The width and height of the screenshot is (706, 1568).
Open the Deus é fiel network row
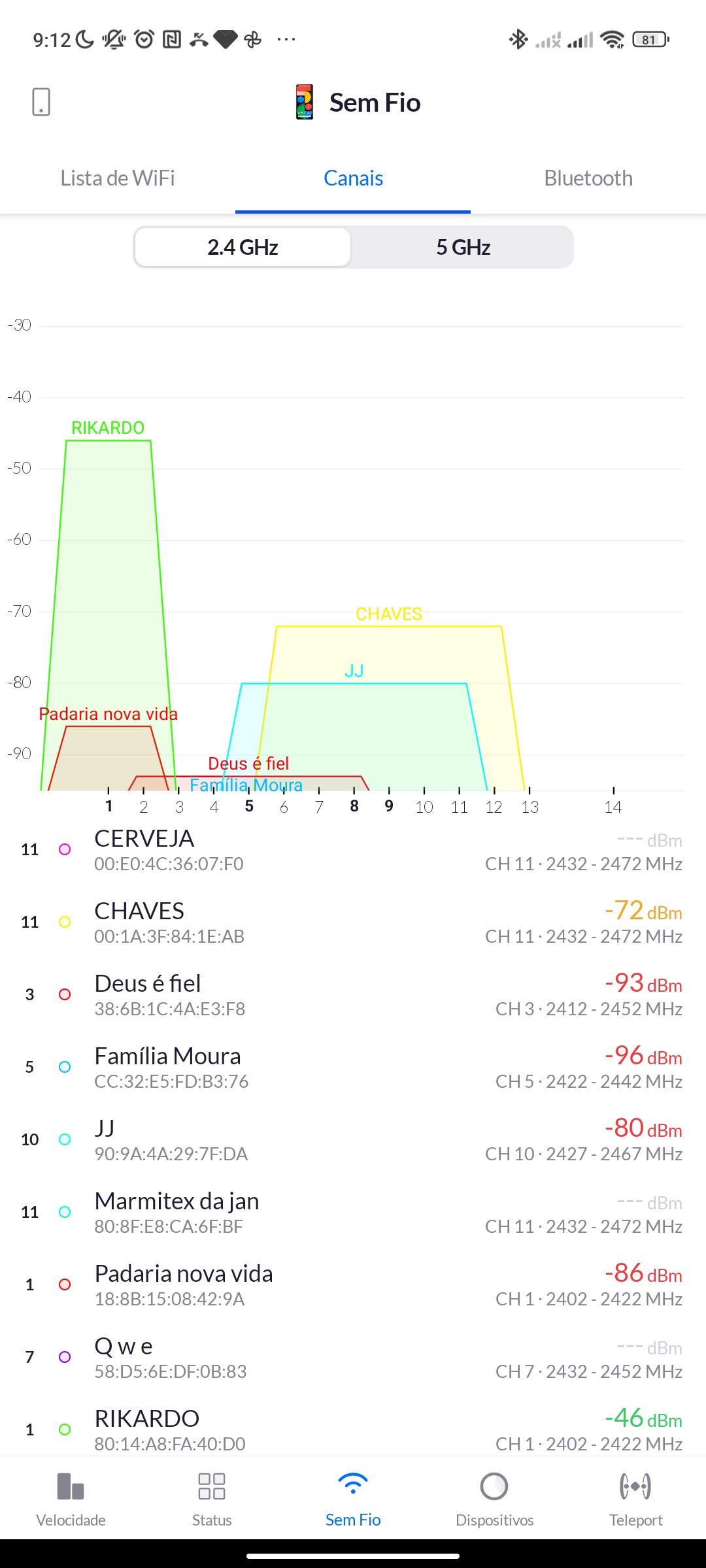[353, 994]
